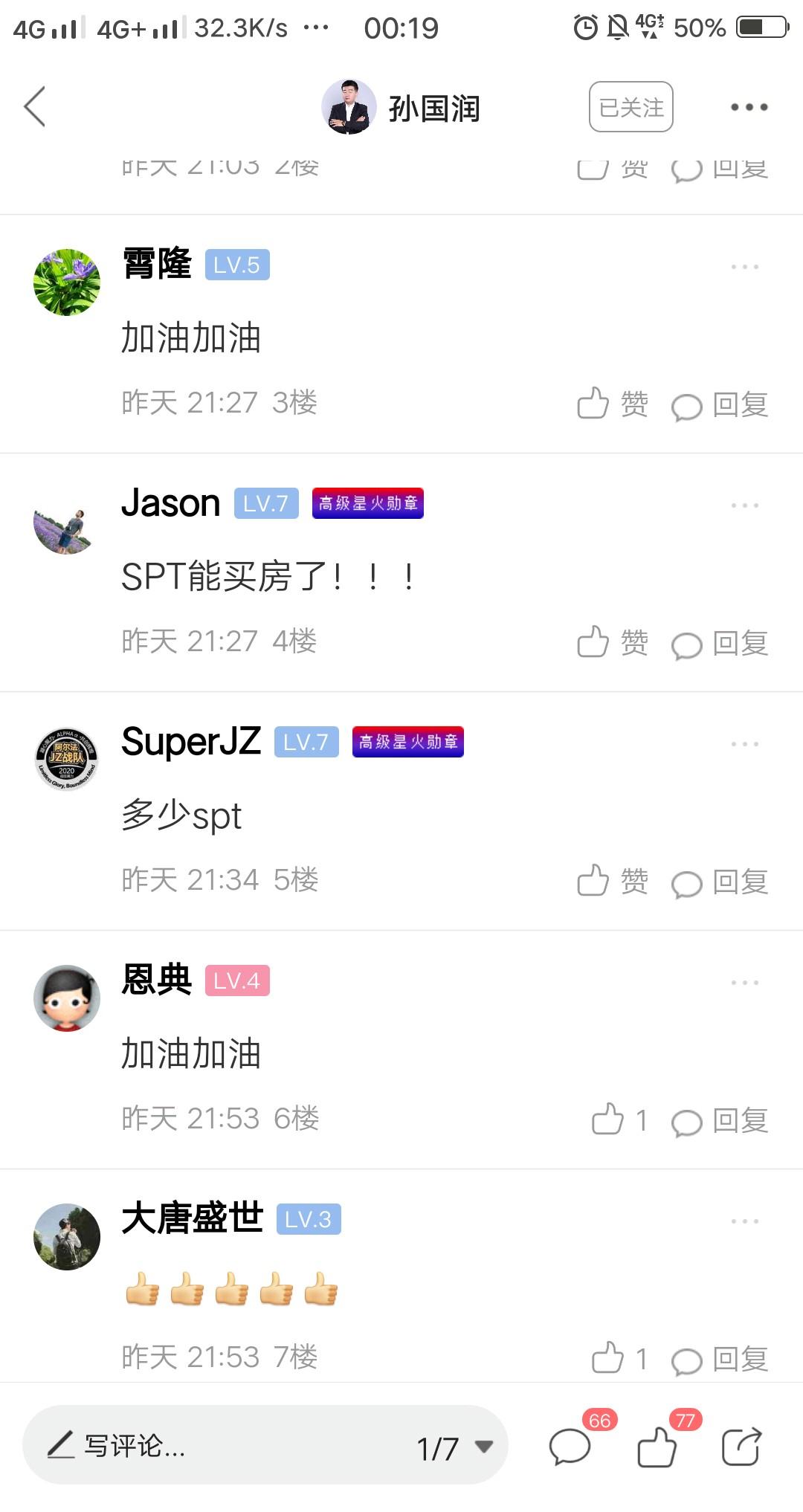803x1512 pixels.
Task: Tap Jason's 高级星火勋章 badge
Action: tap(368, 503)
